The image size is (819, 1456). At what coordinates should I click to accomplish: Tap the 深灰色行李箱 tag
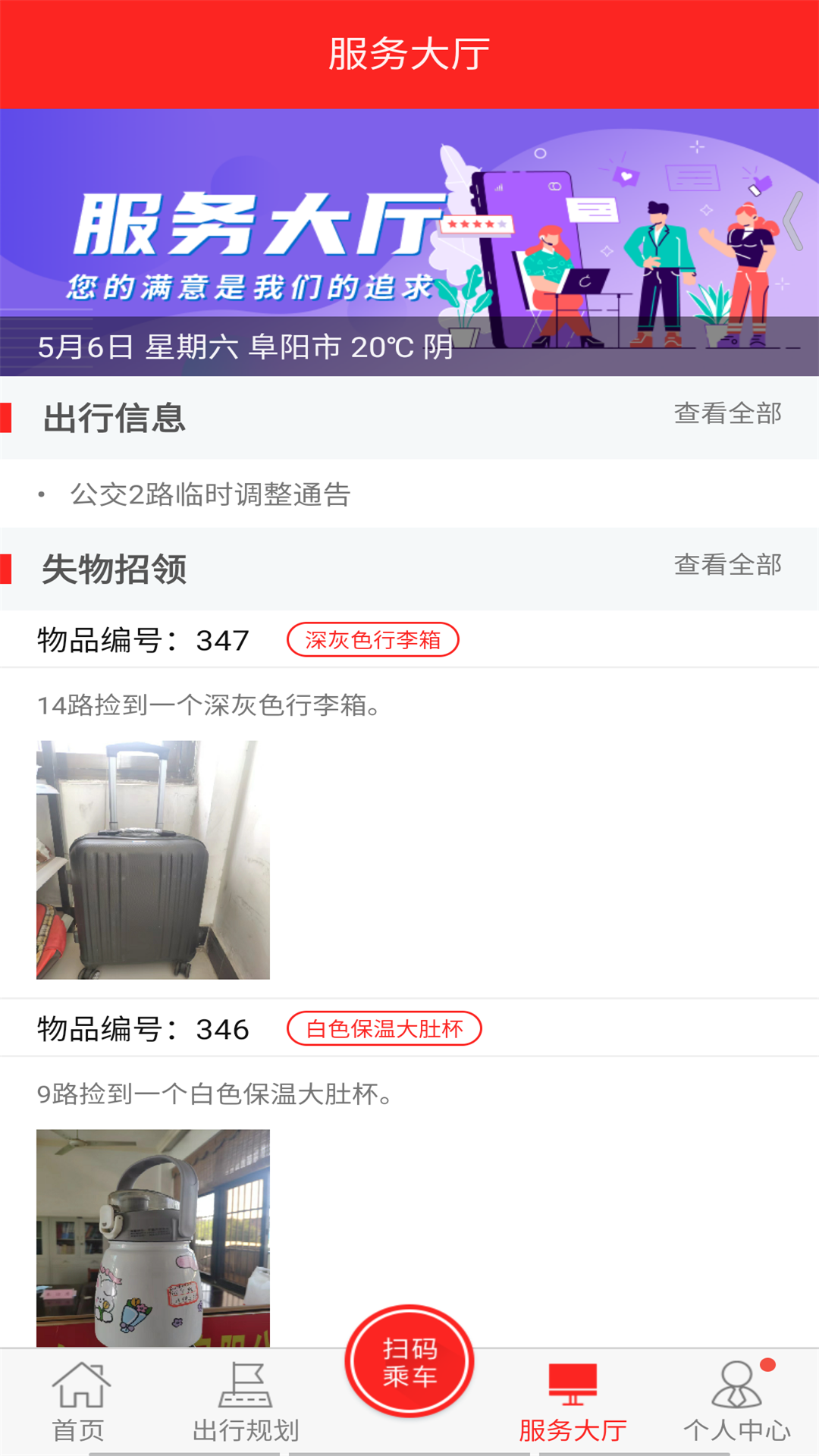click(372, 639)
